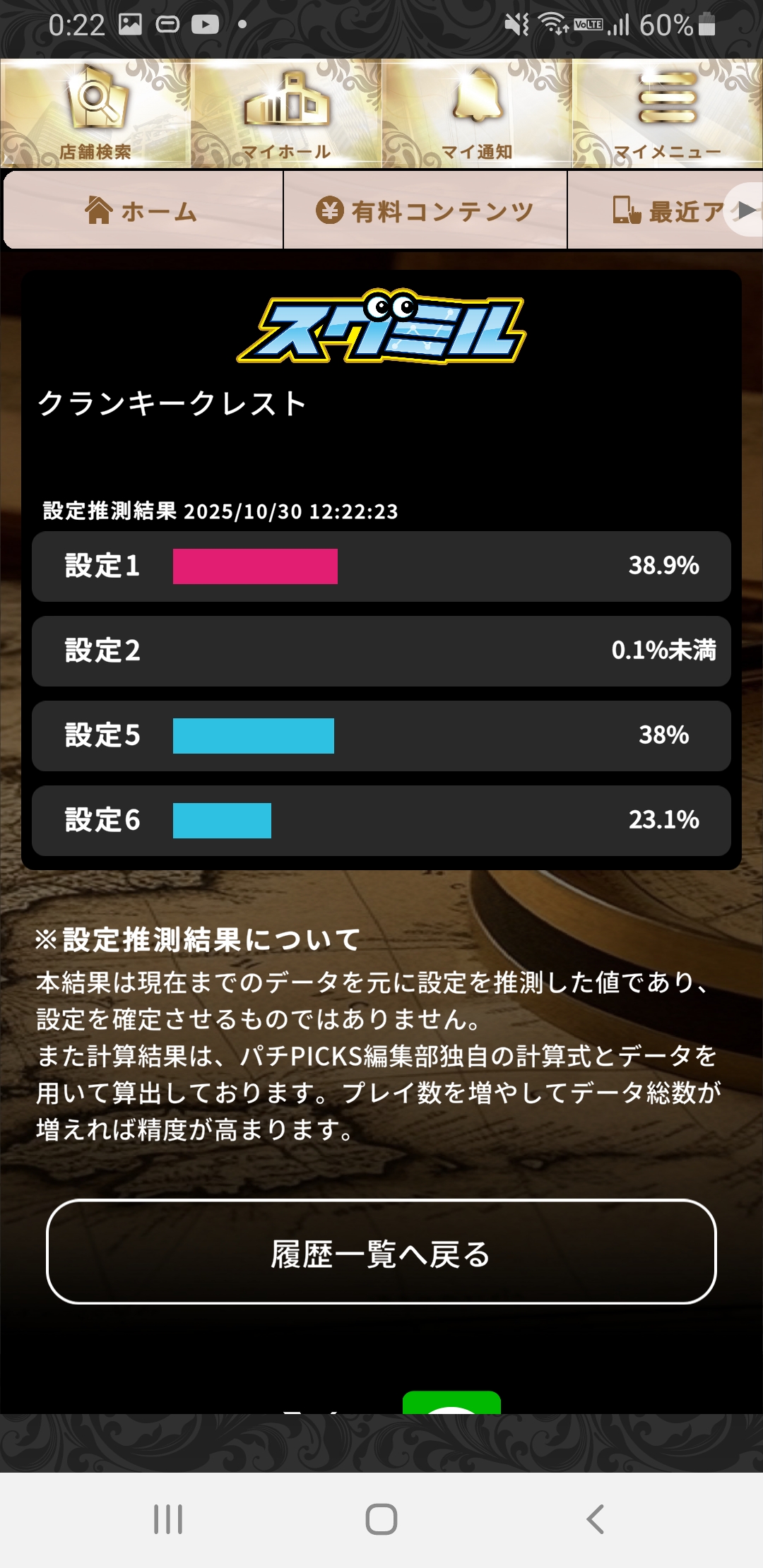Image resolution: width=763 pixels, height=1568 pixels.
Task: Open 有料コンテンツ tab
Action: pyautogui.click(x=425, y=210)
